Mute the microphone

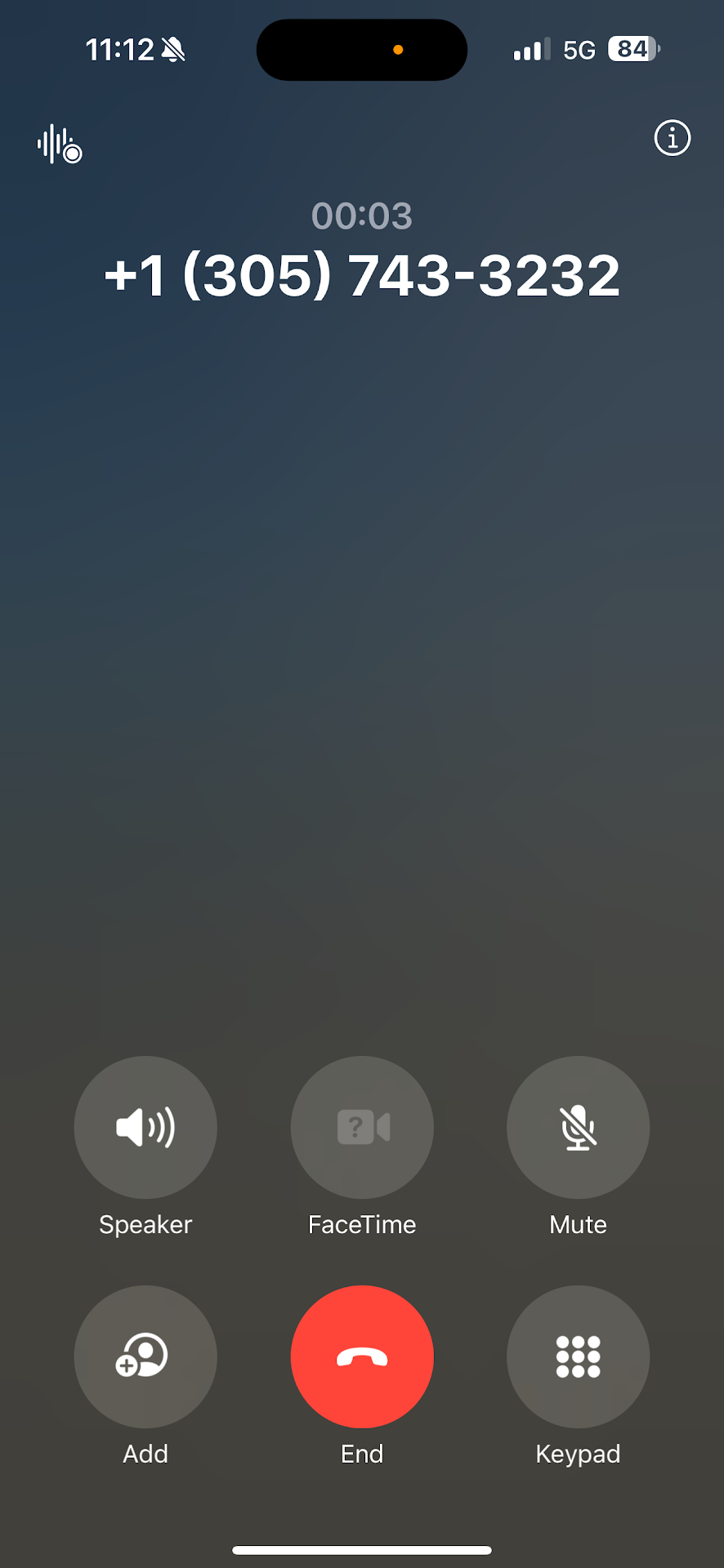[x=578, y=1127]
